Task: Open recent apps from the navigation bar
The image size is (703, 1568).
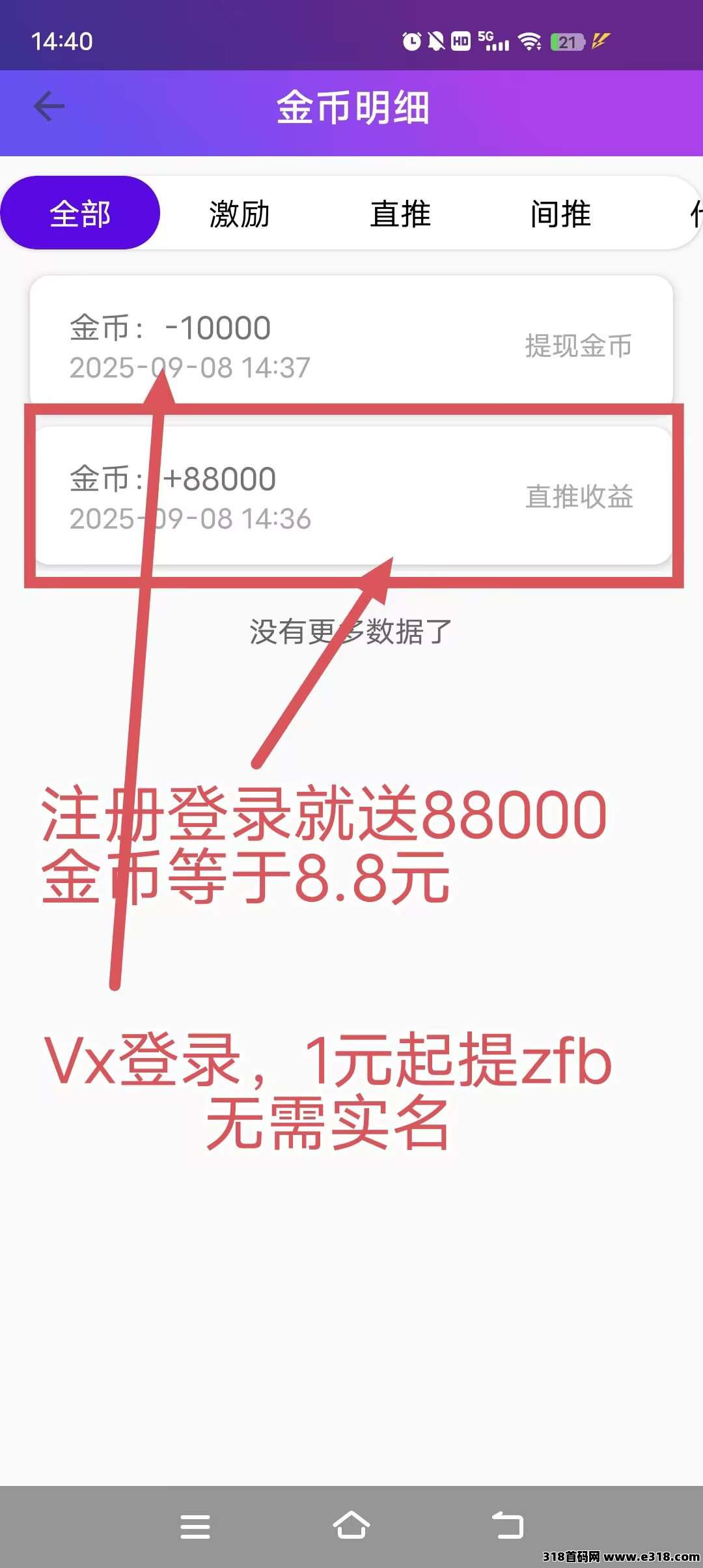Action: pos(195,1526)
